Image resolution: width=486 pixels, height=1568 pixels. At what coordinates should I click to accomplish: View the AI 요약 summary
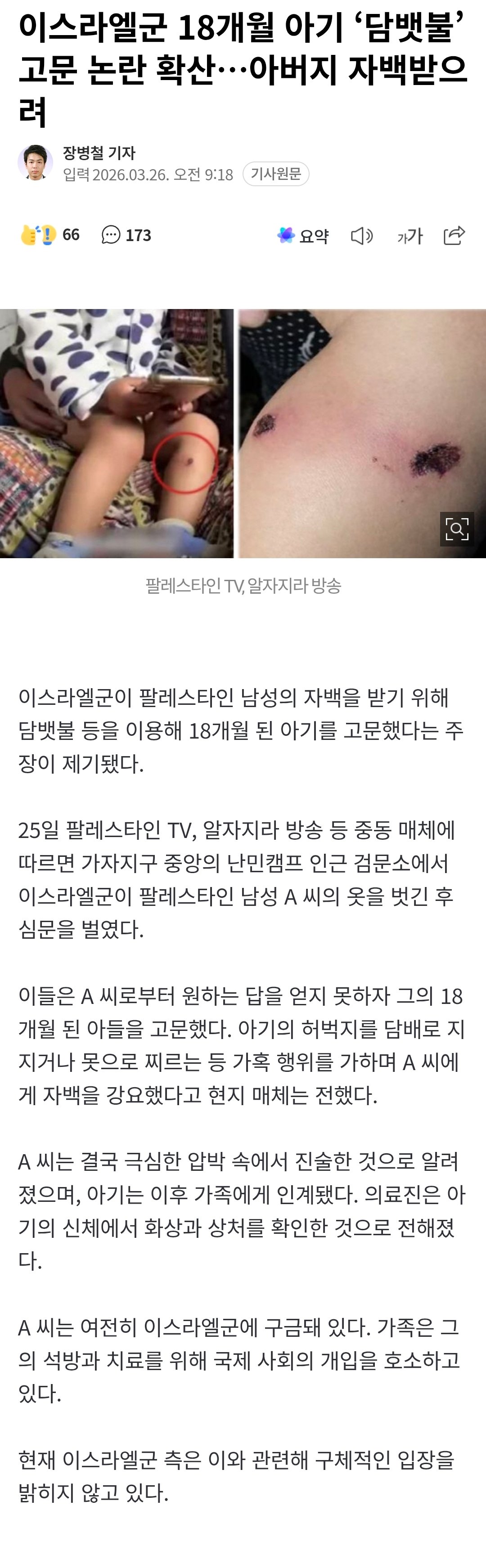[303, 236]
